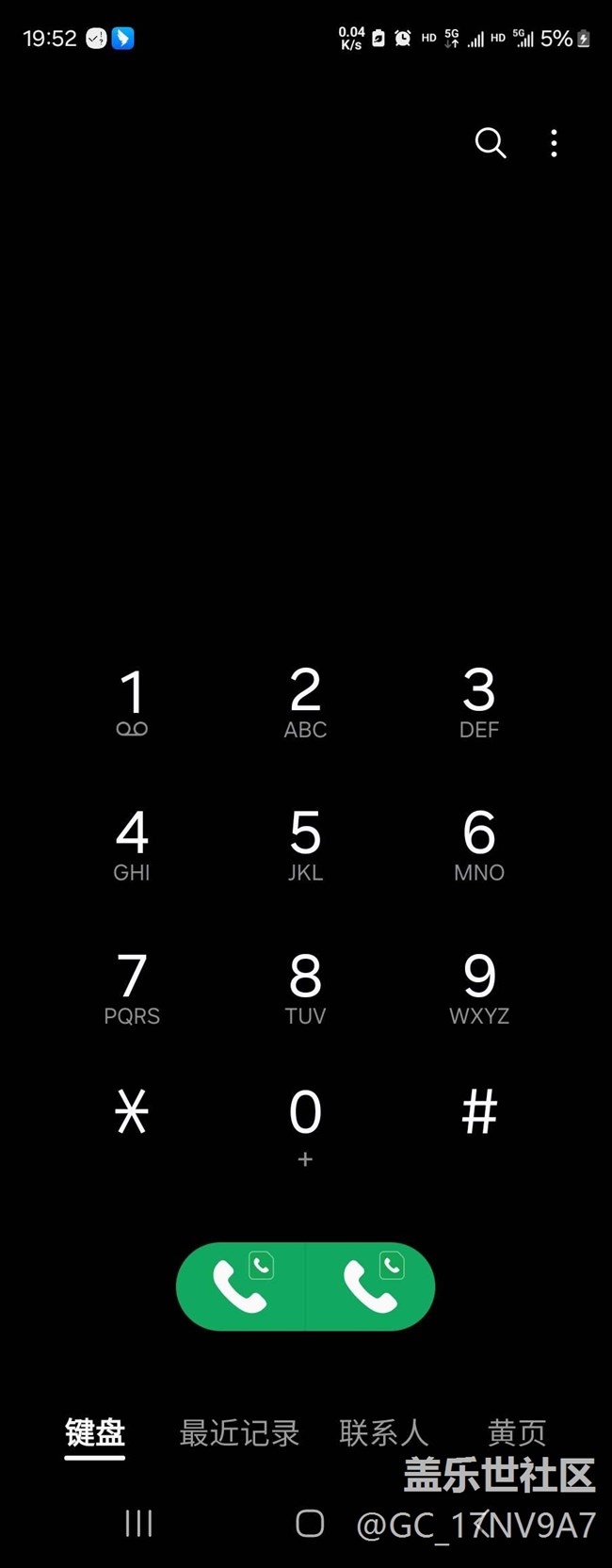Image resolution: width=612 pixels, height=1568 pixels.
Task: Enter digit 8 TUV
Action: [305, 988]
